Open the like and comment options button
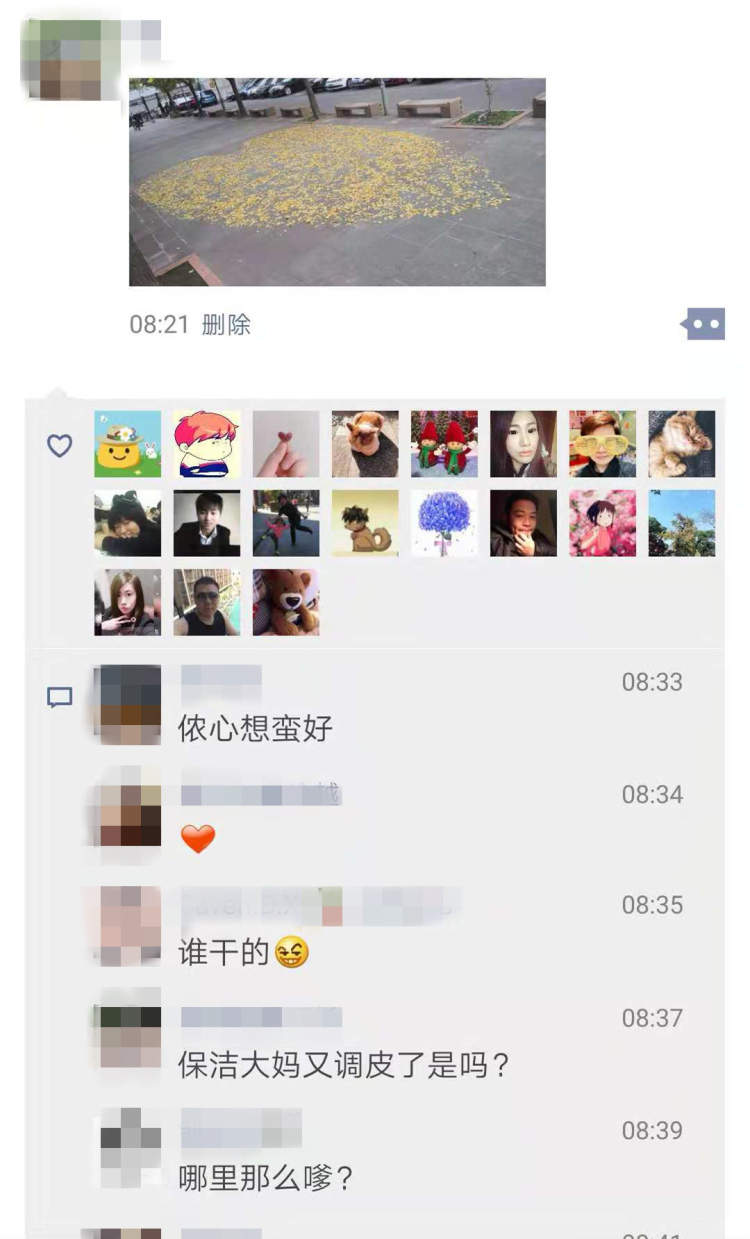Image resolution: width=750 pixels, height=1239 pixels. tap(703, 324)
